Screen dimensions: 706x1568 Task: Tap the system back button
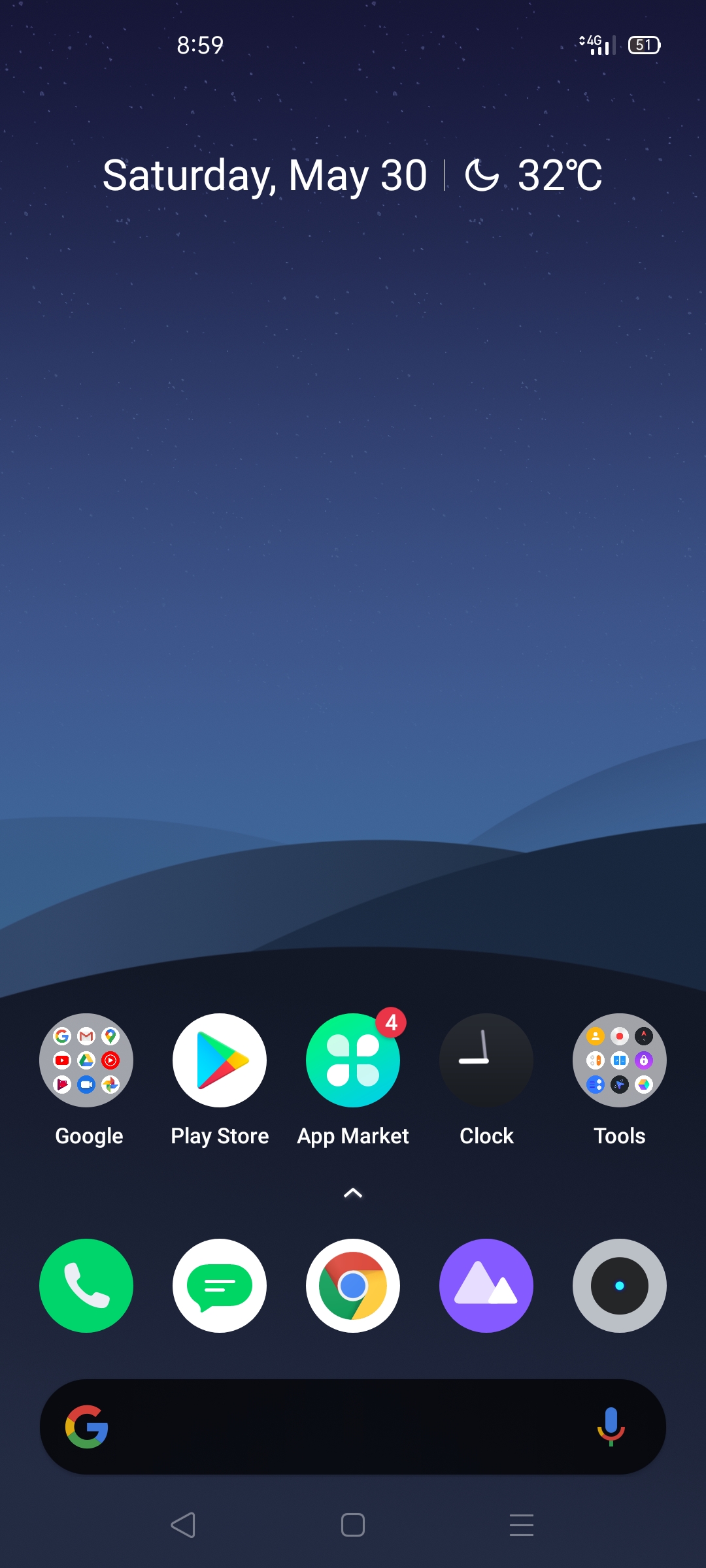click(183, 1525)
